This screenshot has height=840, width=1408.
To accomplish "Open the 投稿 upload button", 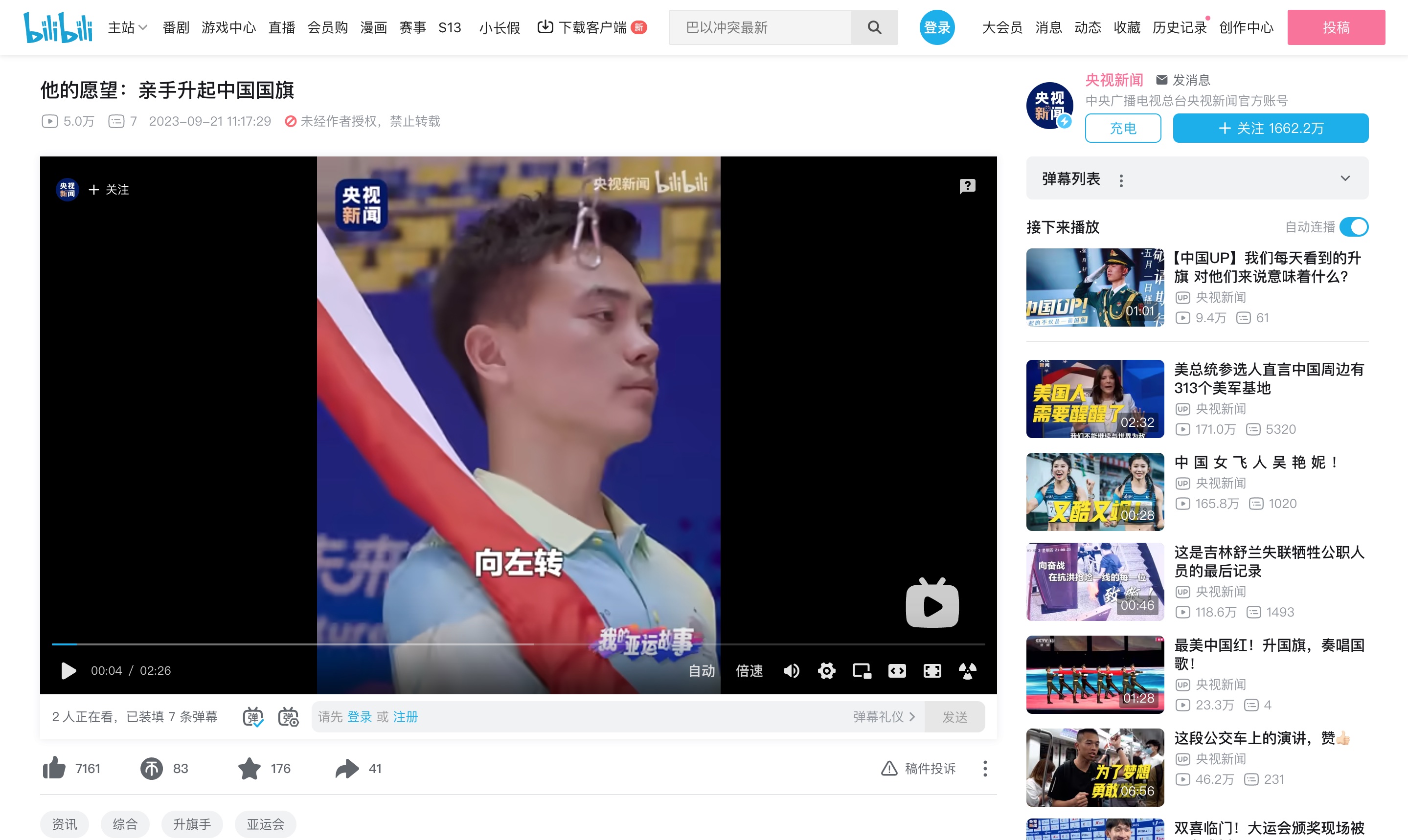I will coord(1336,27).
